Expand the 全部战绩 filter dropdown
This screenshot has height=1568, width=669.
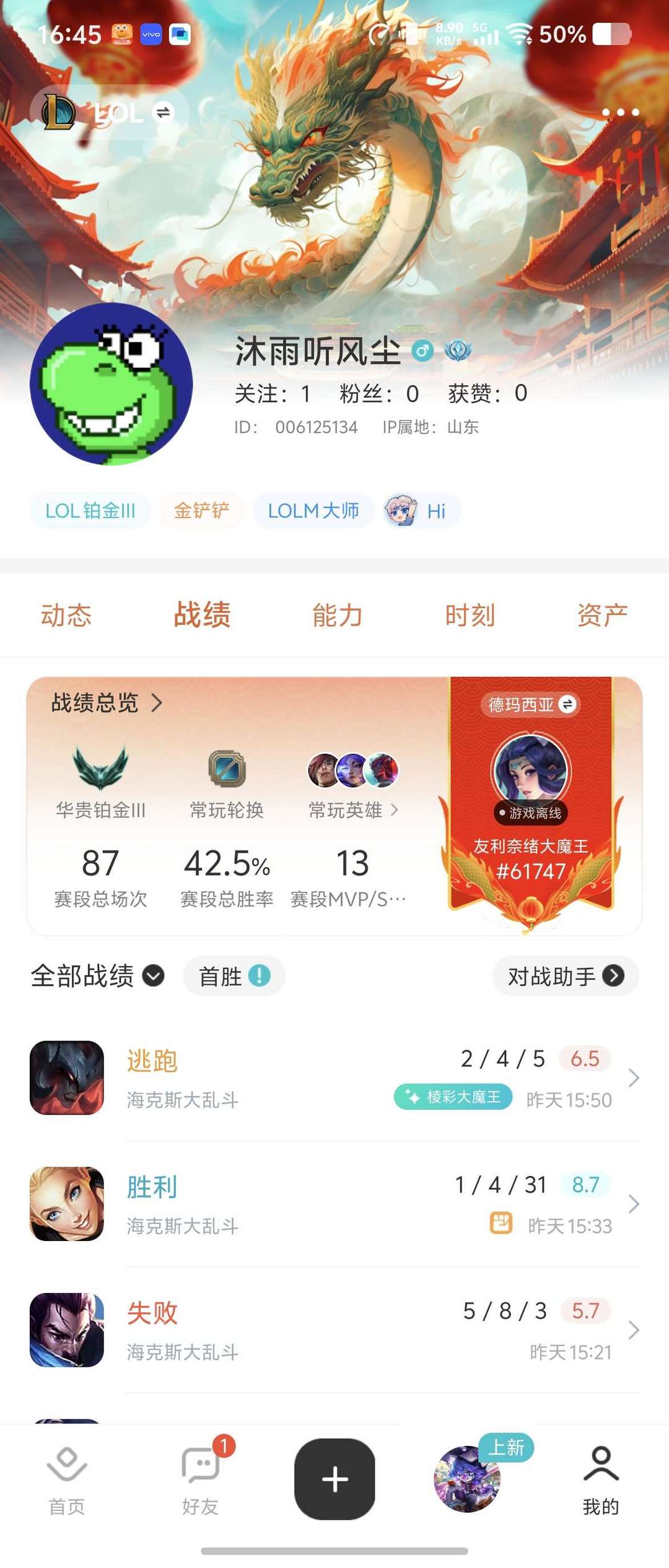click(98, 976)
